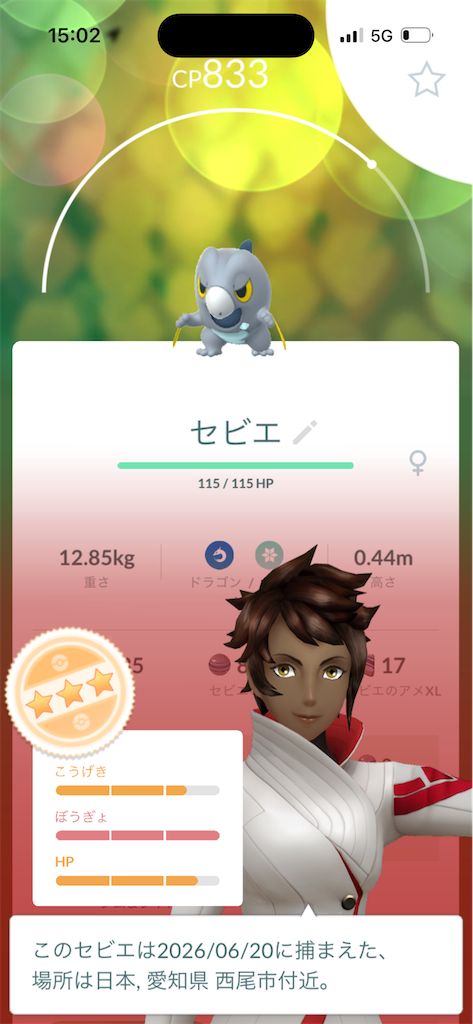Mark this セビエ as favorite with the star
The width and height of the screenshot is (473, 1024).
(x=427, y=79)
